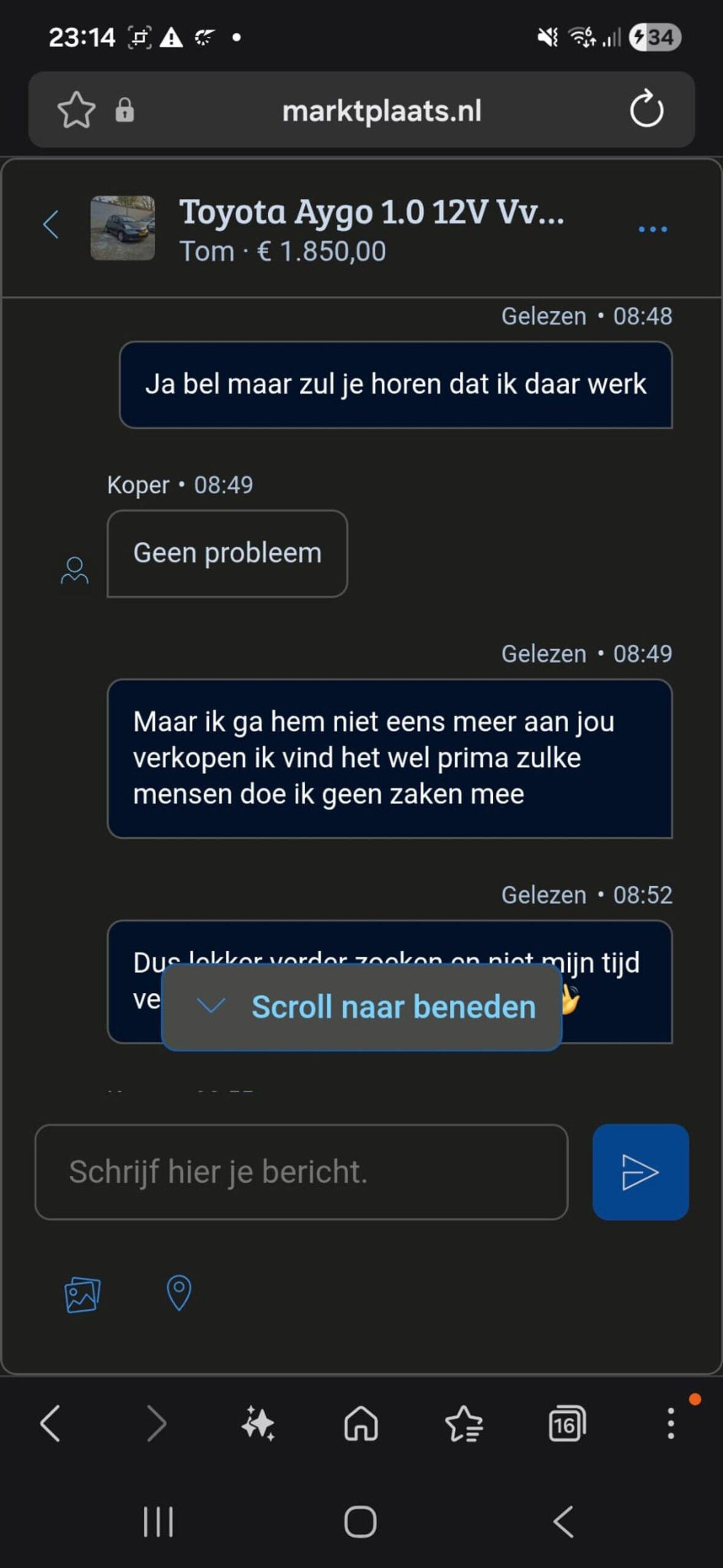This screenshot has height=1568, width=723.
Task: Open the three-dot conversation options menu
Action: point(652,229)
